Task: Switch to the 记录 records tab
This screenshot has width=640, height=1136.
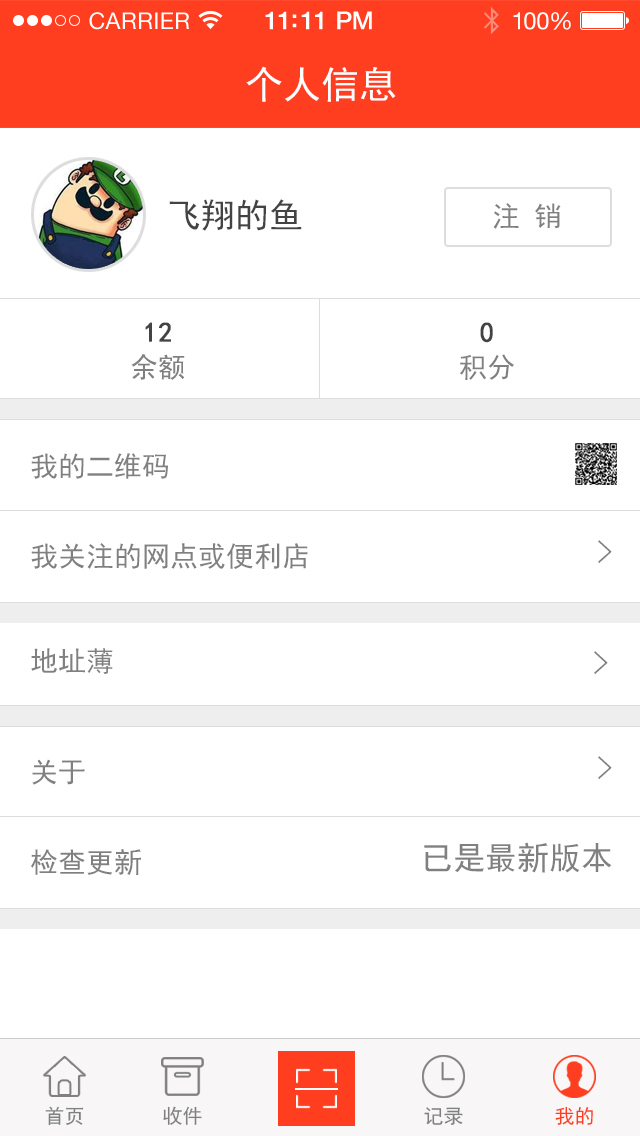Action: [443, 1090]
